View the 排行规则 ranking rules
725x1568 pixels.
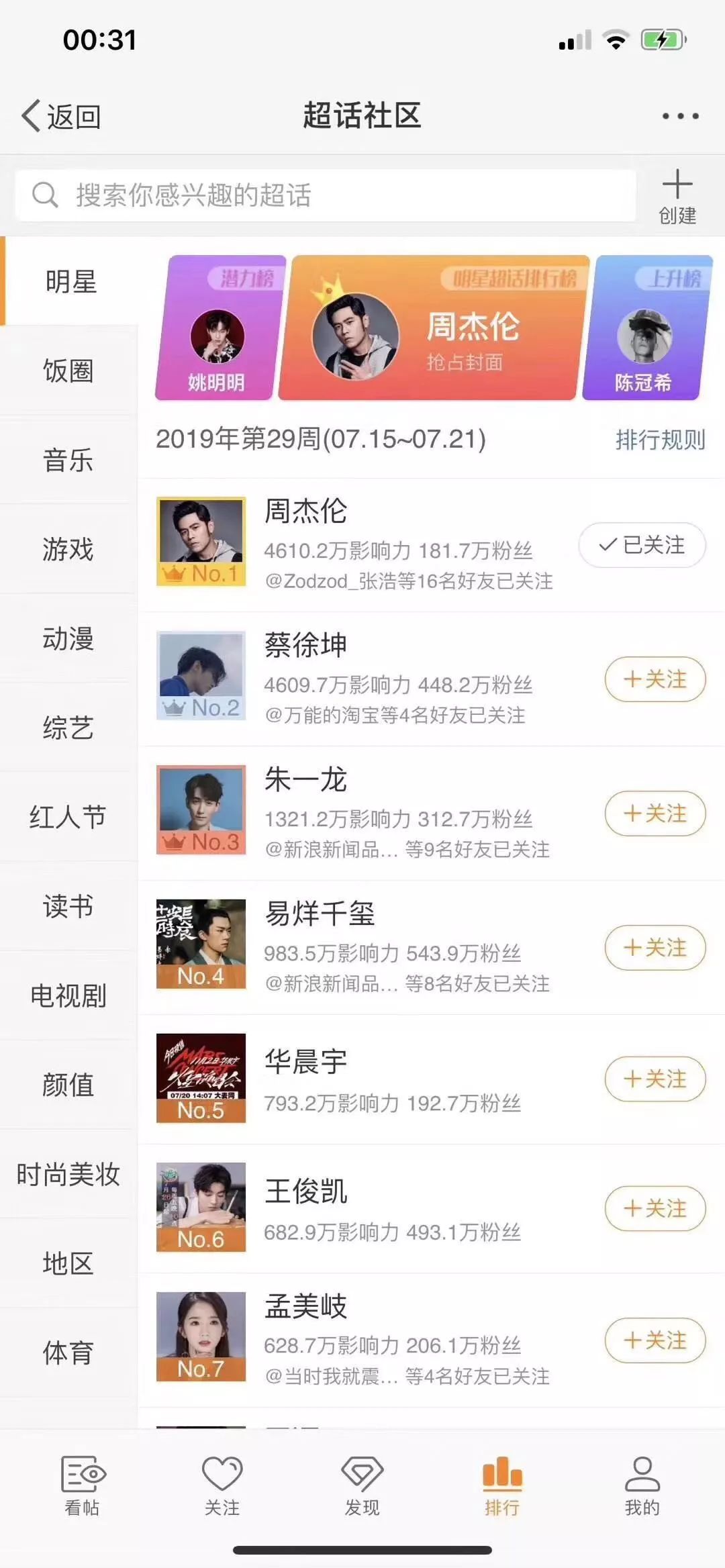tap(660, 440)
